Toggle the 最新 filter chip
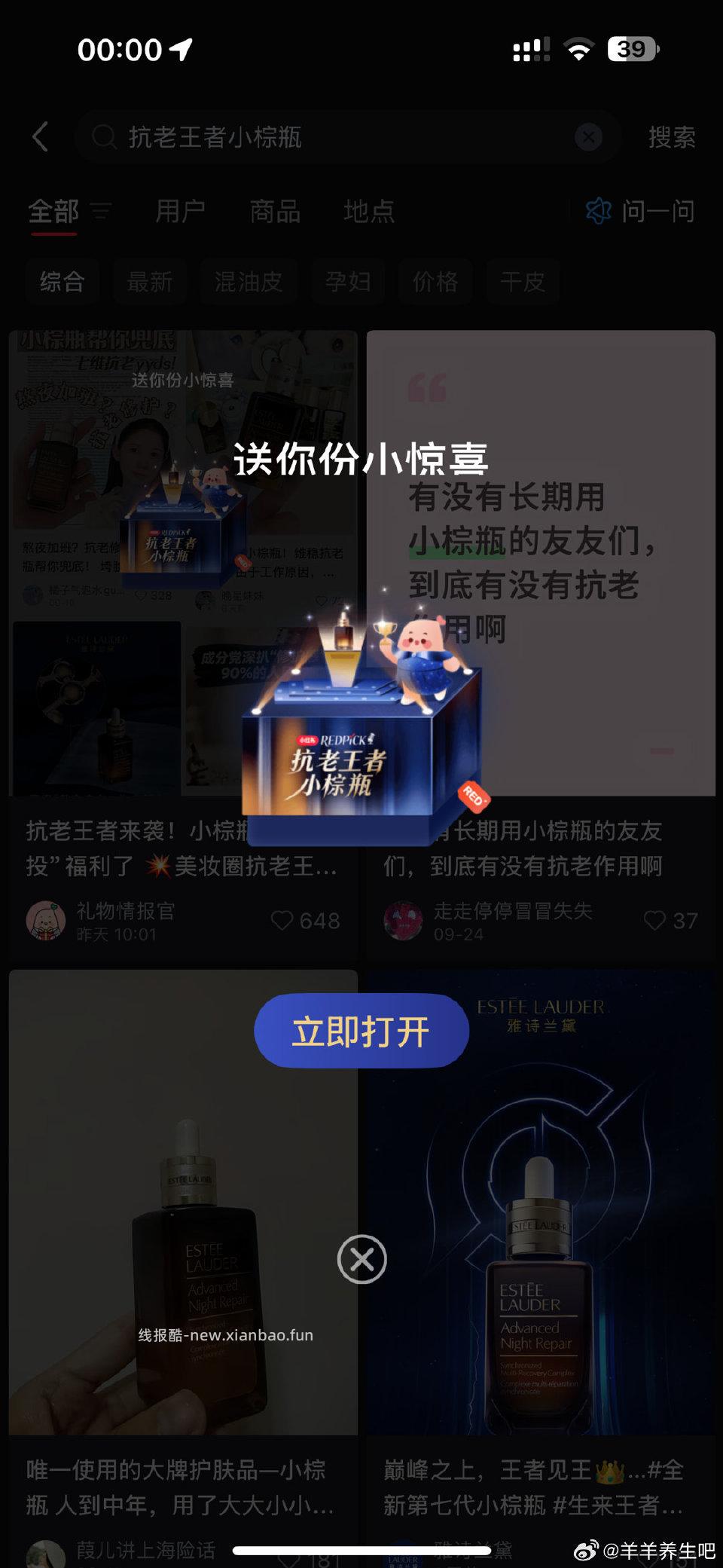This screenshot has height=1568, width=723. point(149,281)
